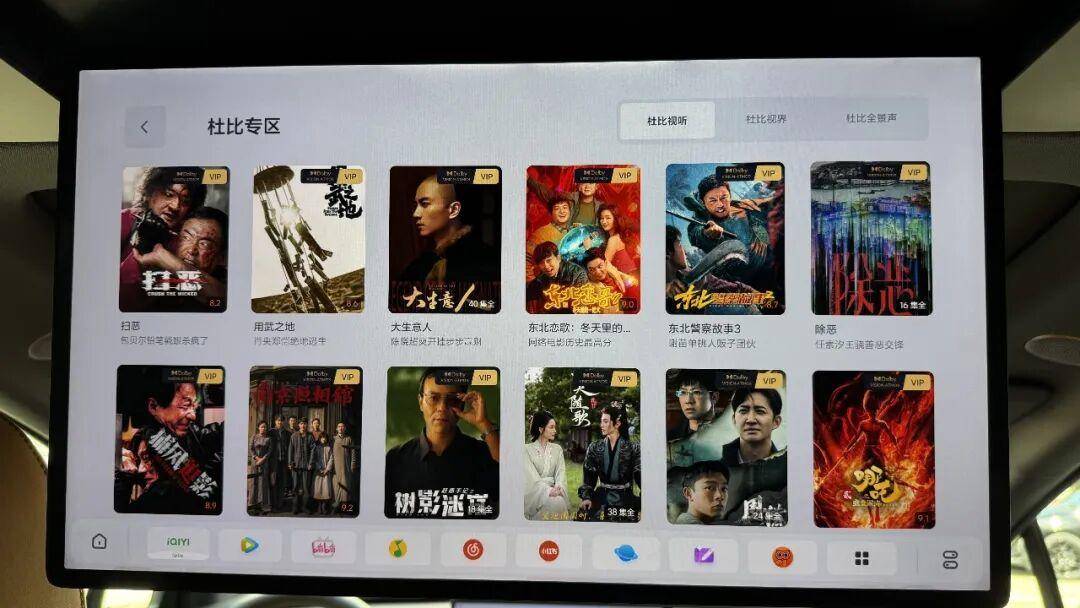This screenshot has height=608, width=1080.
Task: Go back from the 杜比专区 page
Action: pos(145,127)
